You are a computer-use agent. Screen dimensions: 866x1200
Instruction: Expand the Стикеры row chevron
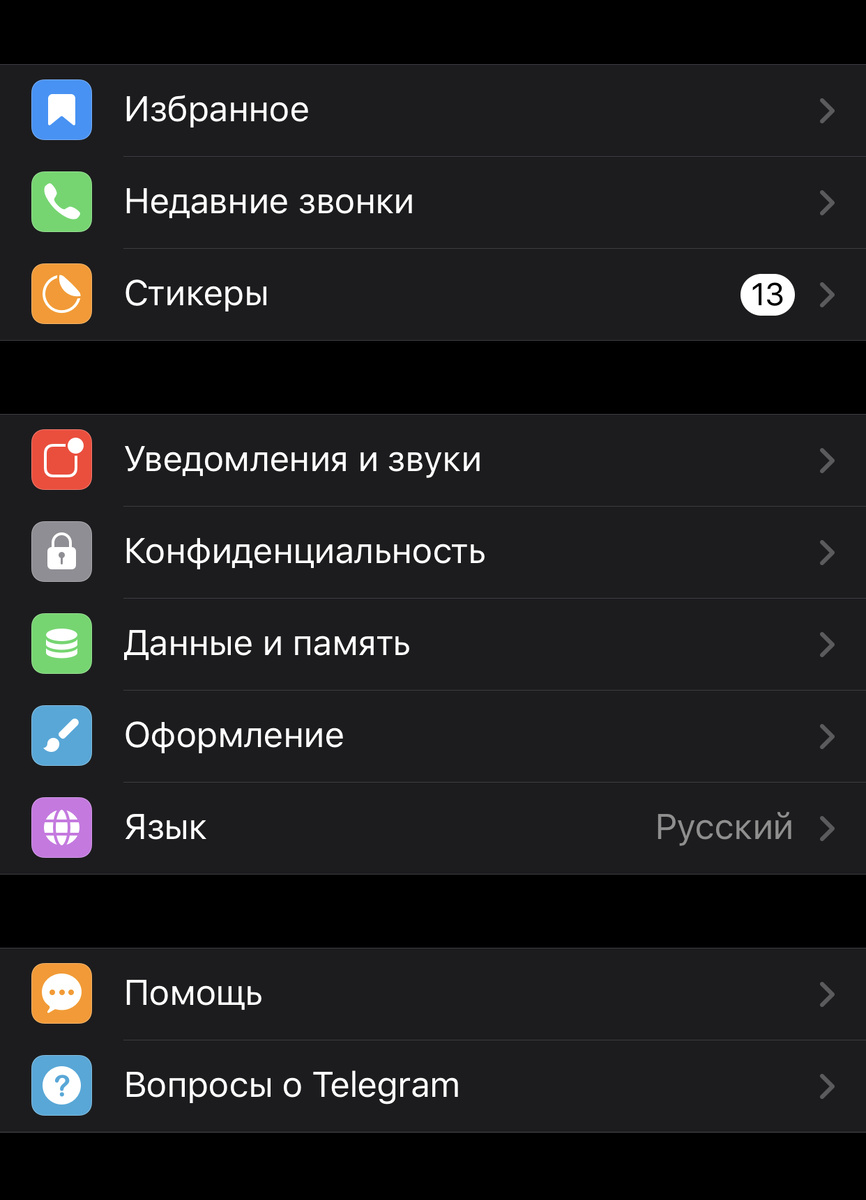827,294
